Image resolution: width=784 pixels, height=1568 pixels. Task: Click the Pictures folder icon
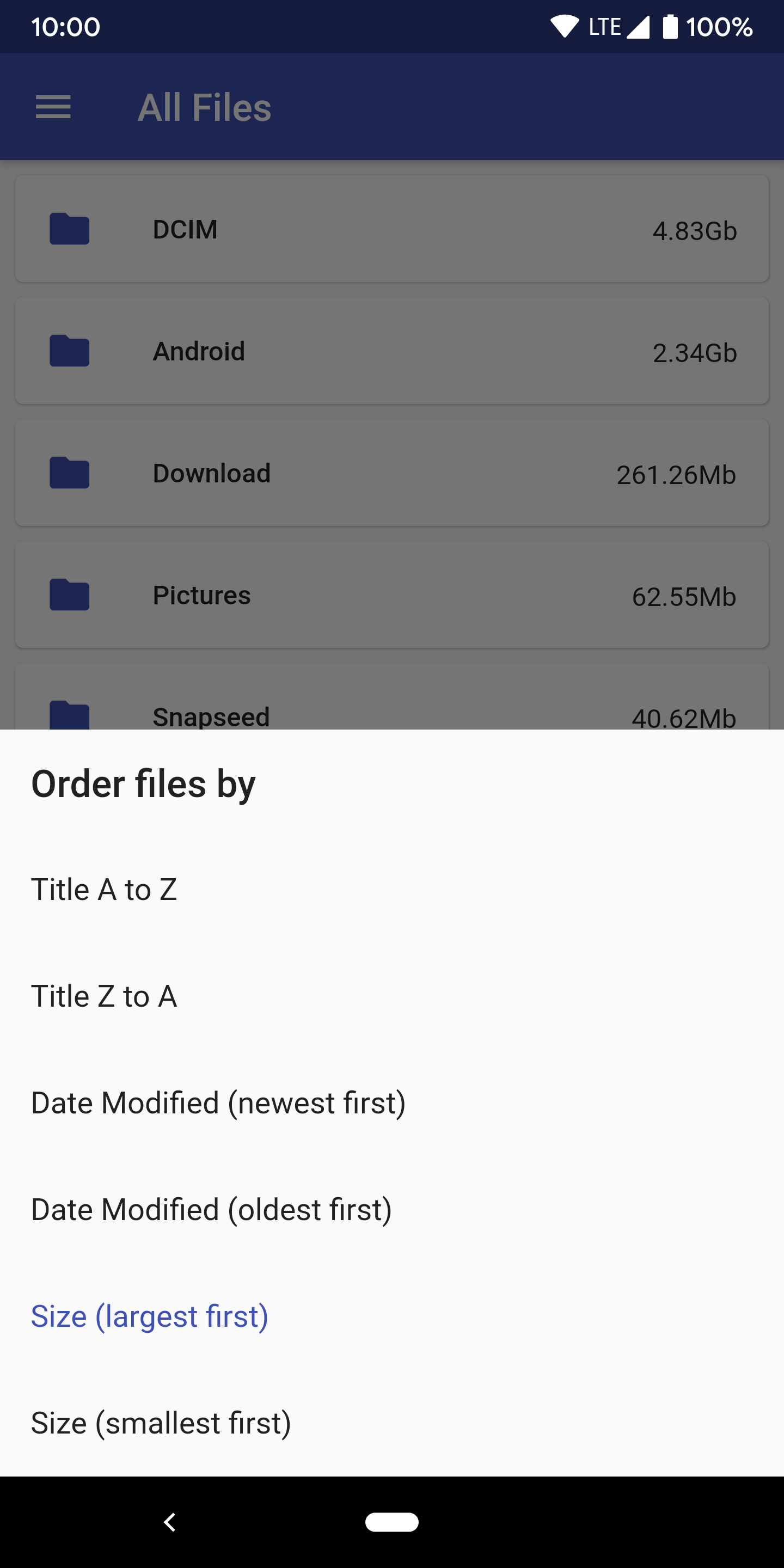coord(69,595)
